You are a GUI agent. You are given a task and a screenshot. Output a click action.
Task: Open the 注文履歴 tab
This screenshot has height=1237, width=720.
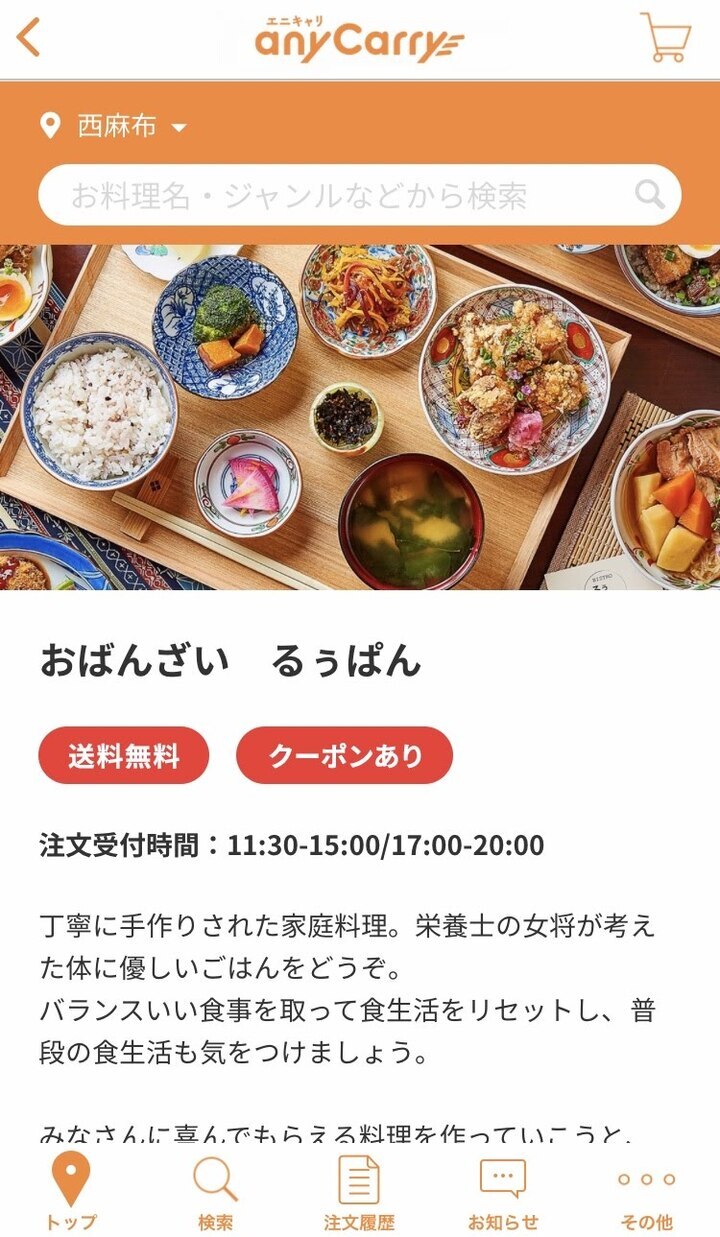[x=359, y=1192]
